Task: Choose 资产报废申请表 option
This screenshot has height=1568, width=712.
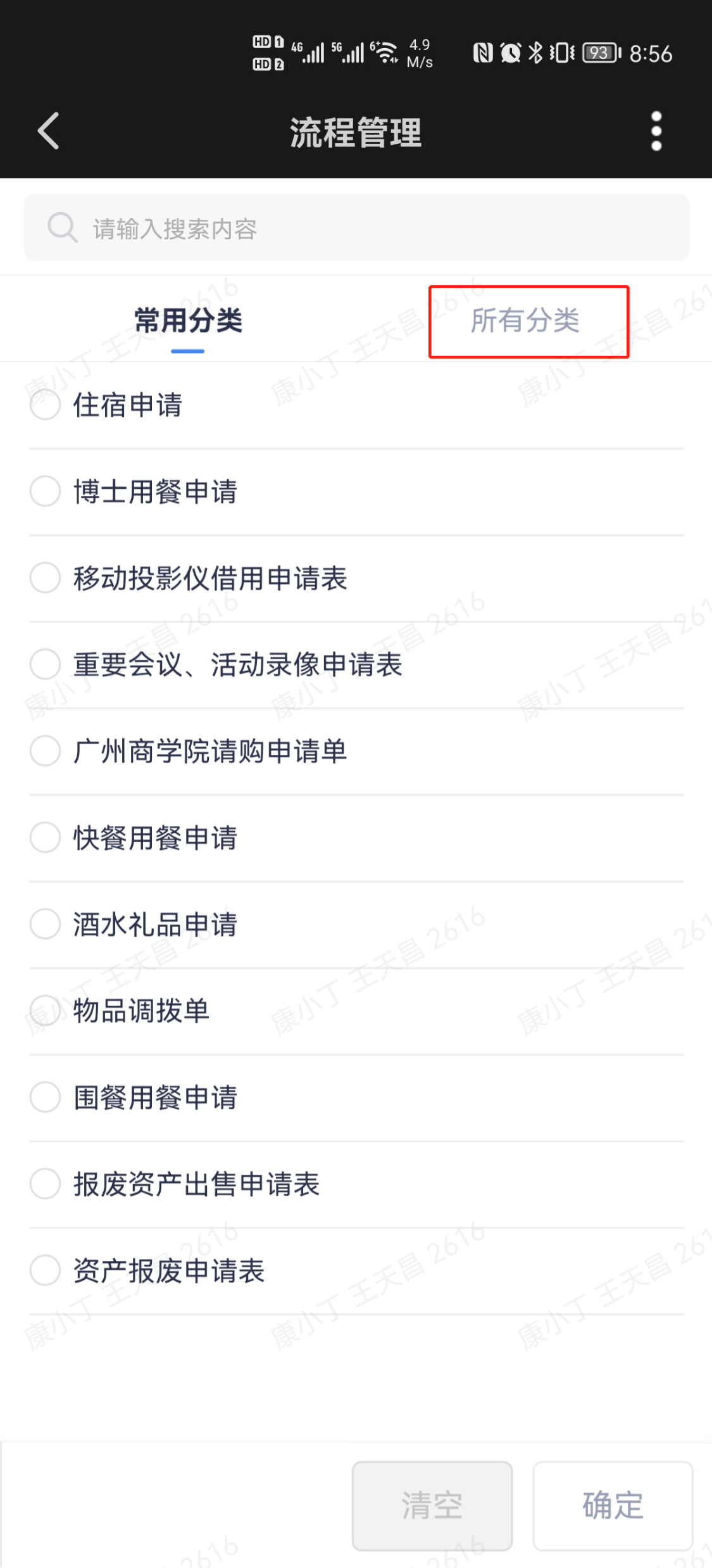Action: coord(46,1270)
